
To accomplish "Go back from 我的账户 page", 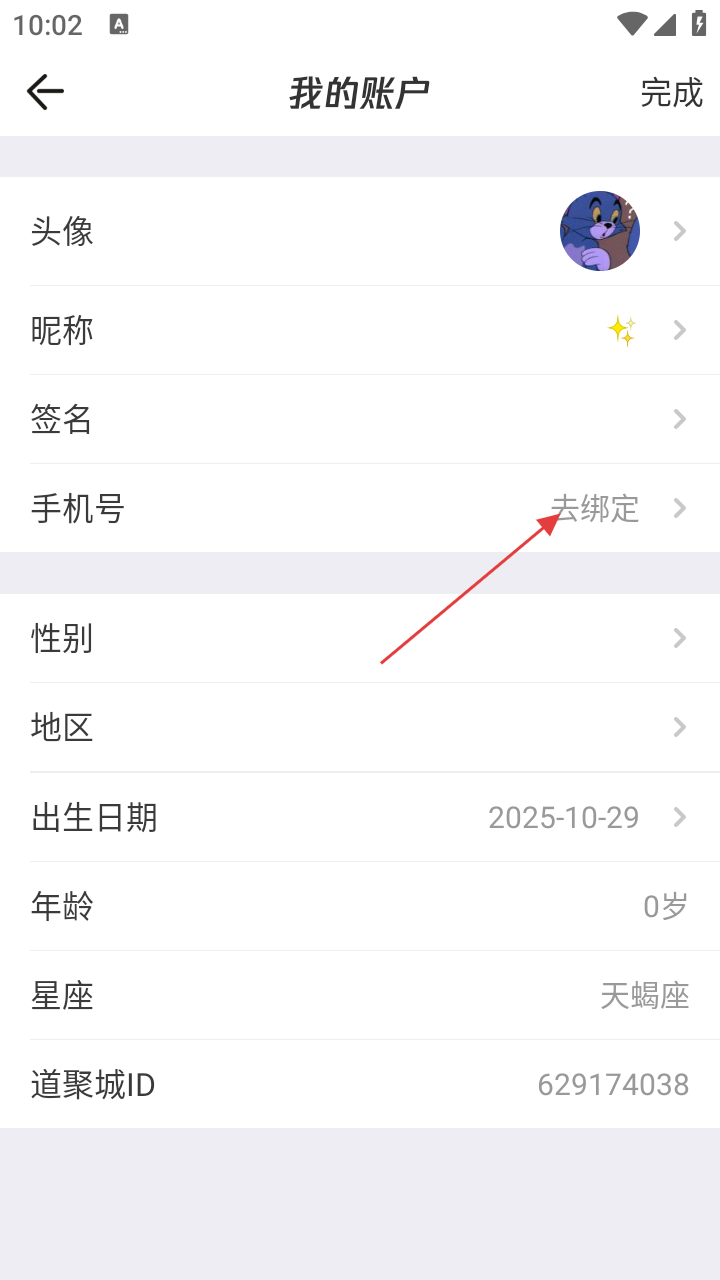I will click(45, 92).
